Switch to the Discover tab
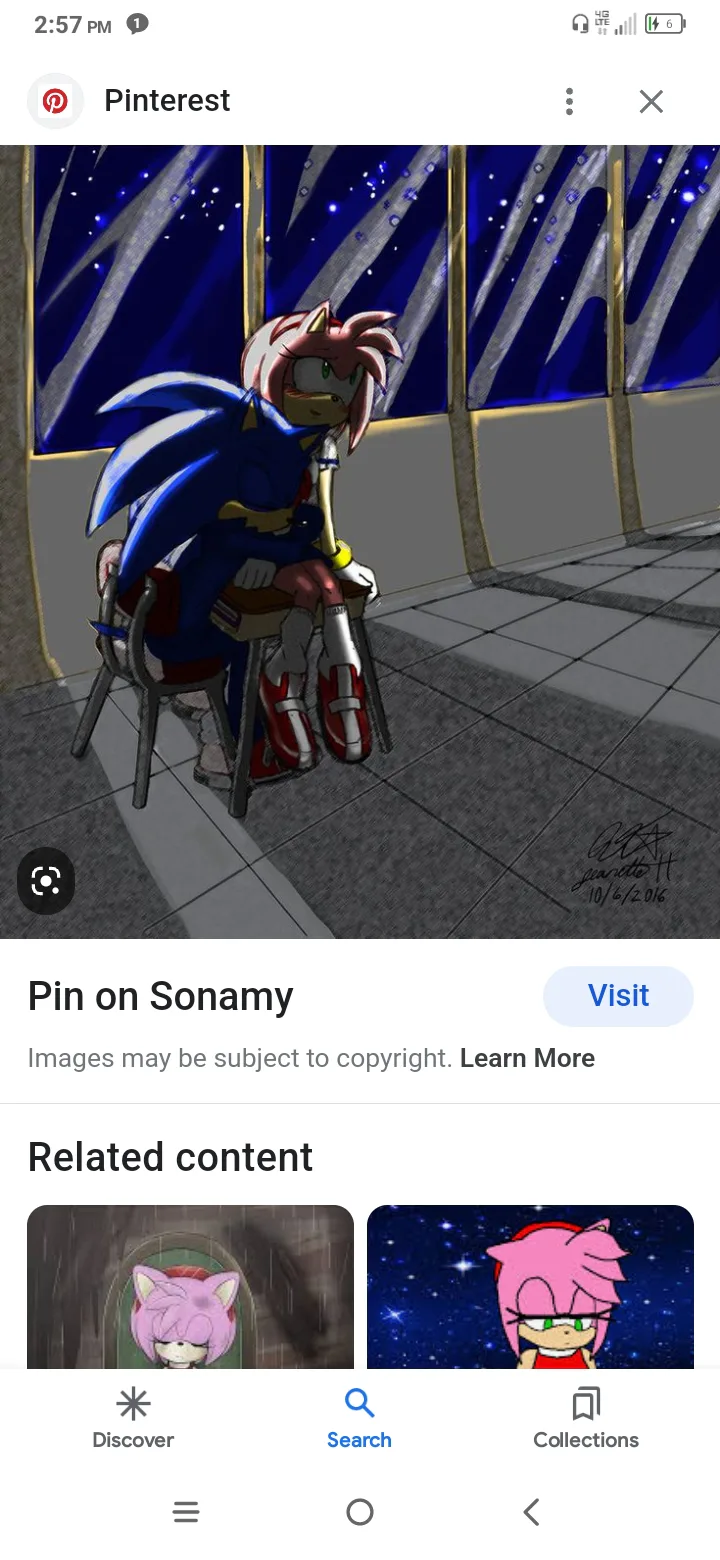Image resolution: width=720 pixels, height=1560 pixels. click(x=133, y=1419)
